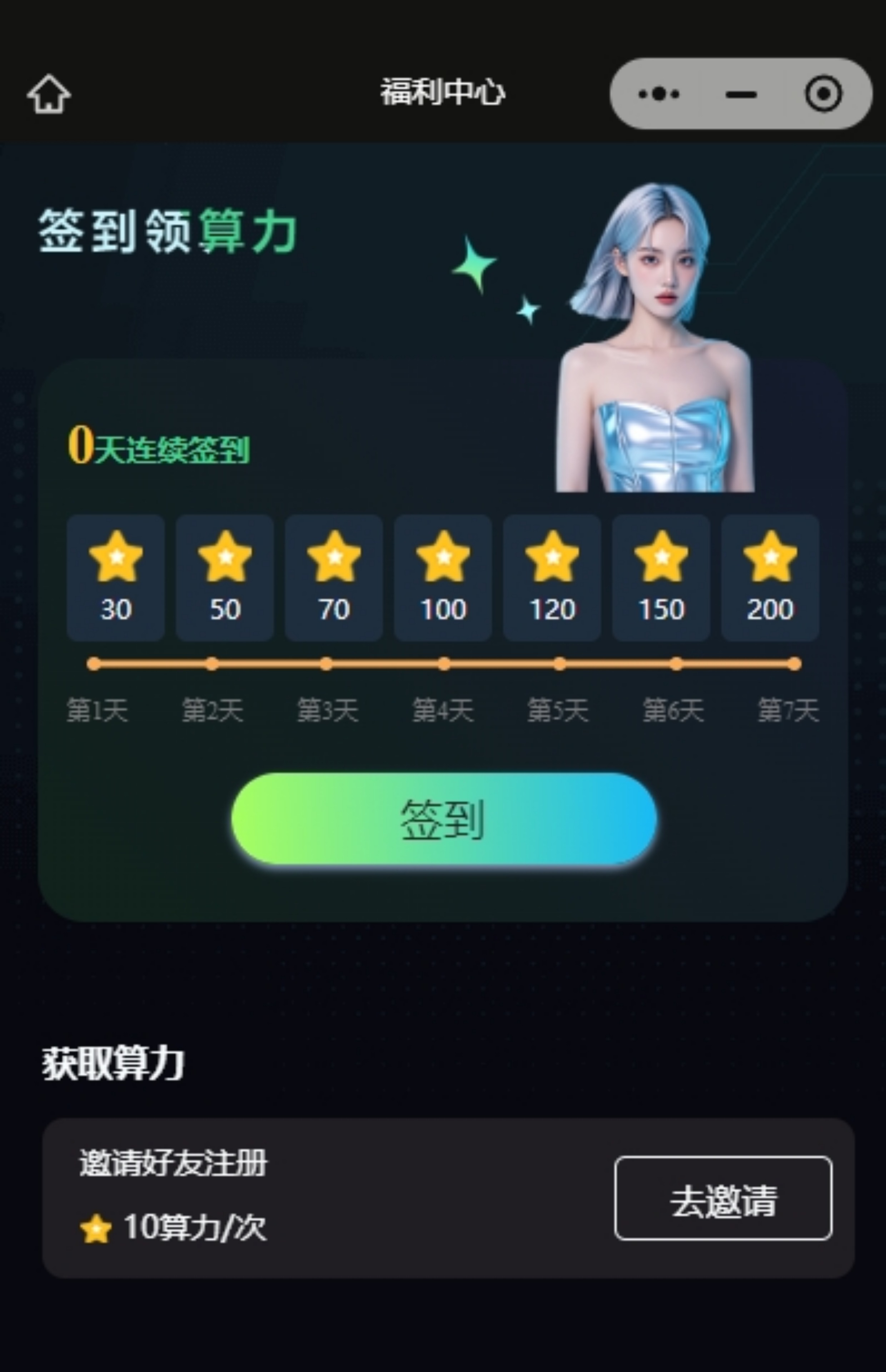Open the mini program three-dot menu

[x=659, y=94]
